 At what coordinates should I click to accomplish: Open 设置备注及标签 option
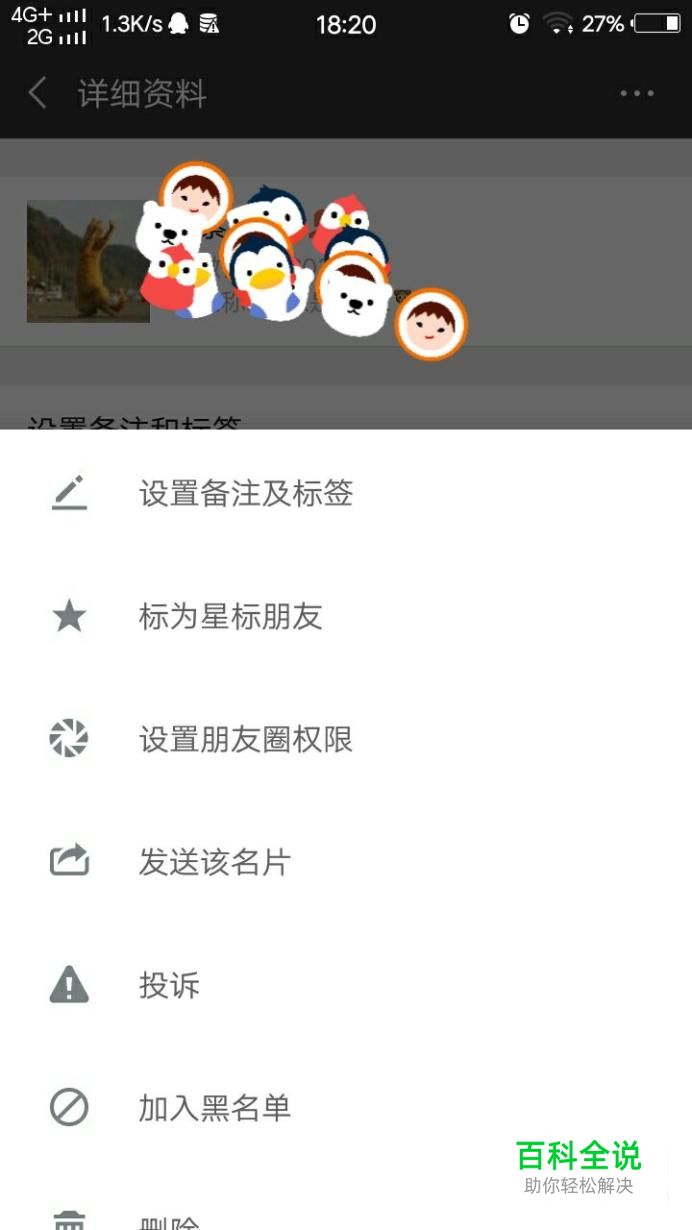346,493
